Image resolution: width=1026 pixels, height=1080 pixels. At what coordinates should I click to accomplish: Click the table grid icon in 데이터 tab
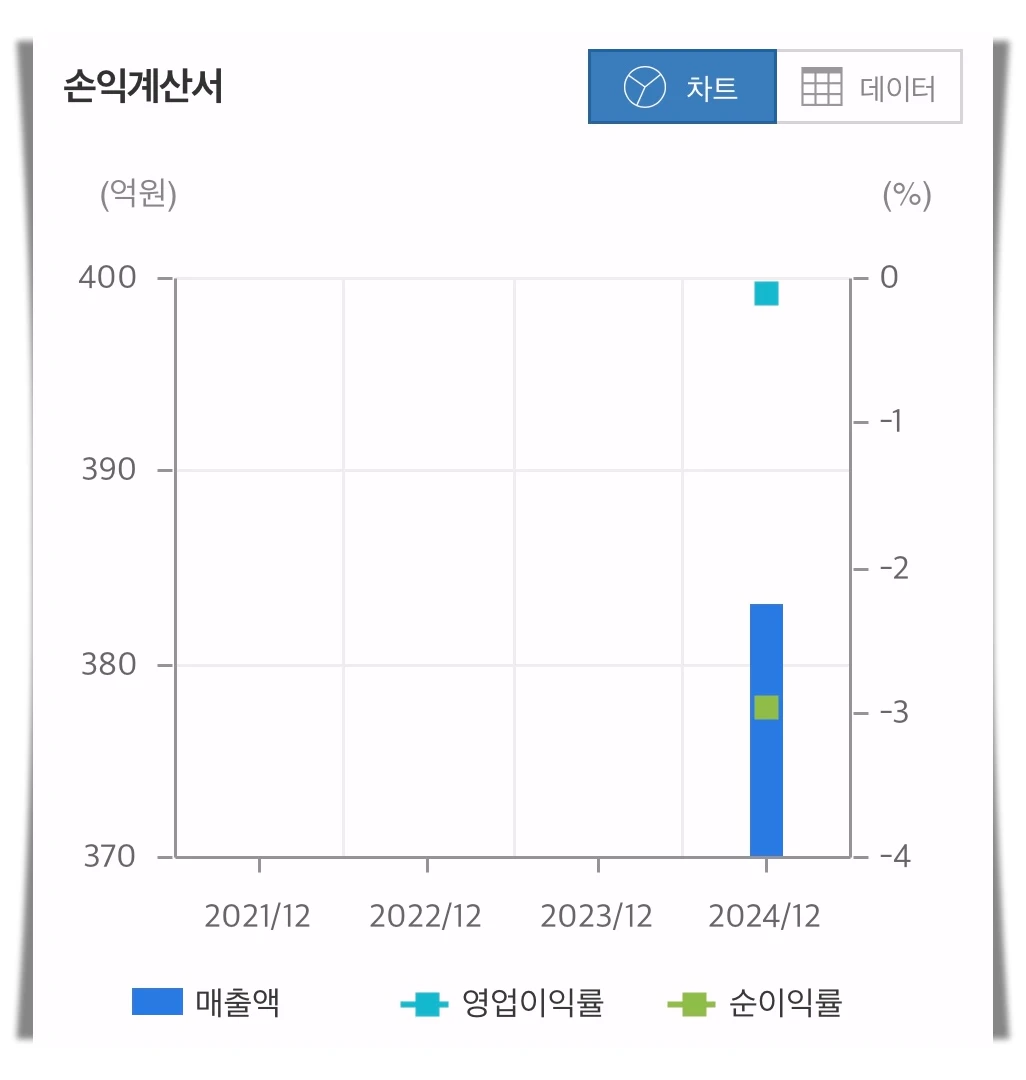[x=822, y=87]
